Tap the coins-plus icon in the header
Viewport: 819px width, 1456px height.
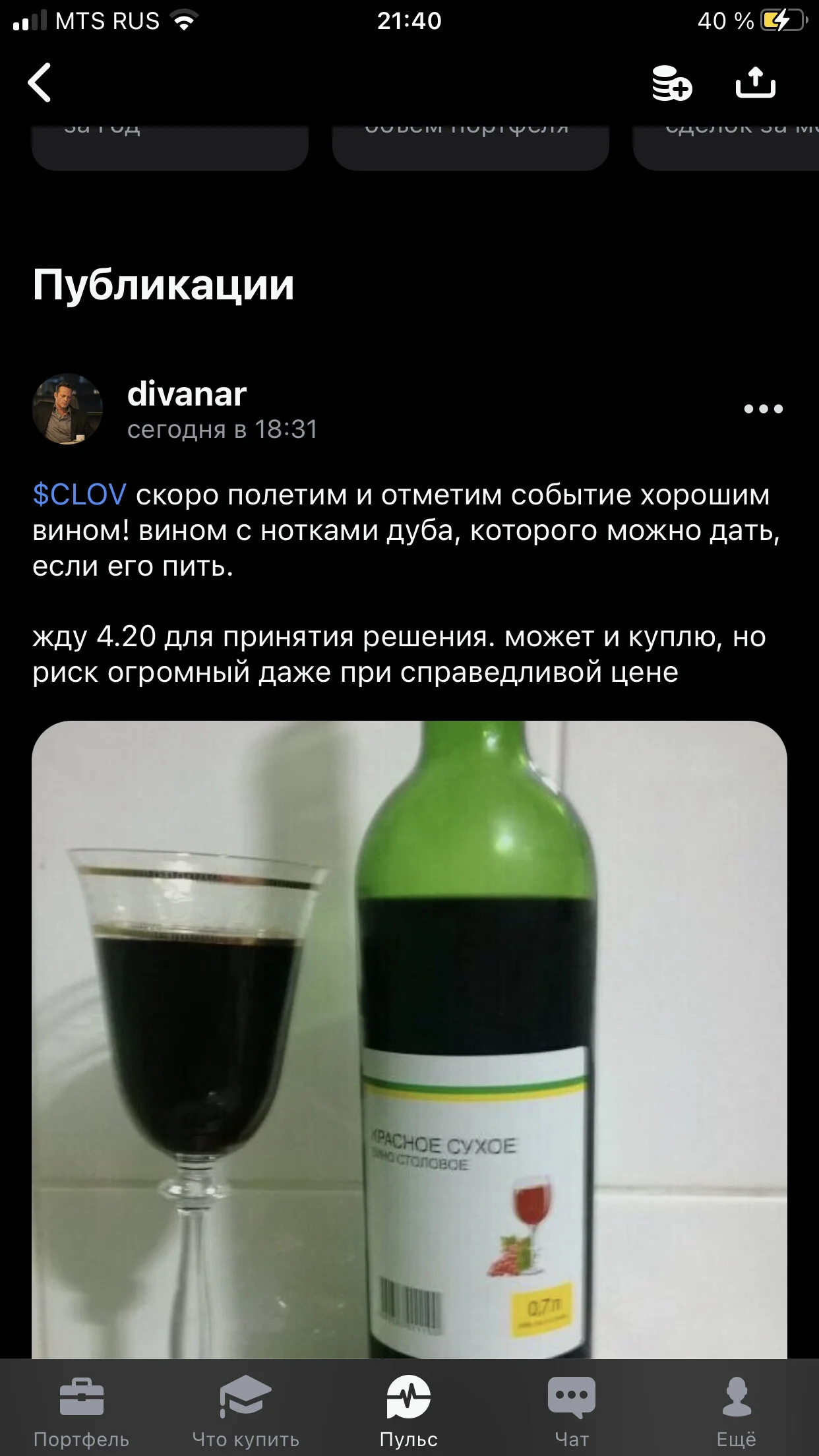tap(671, 83)
